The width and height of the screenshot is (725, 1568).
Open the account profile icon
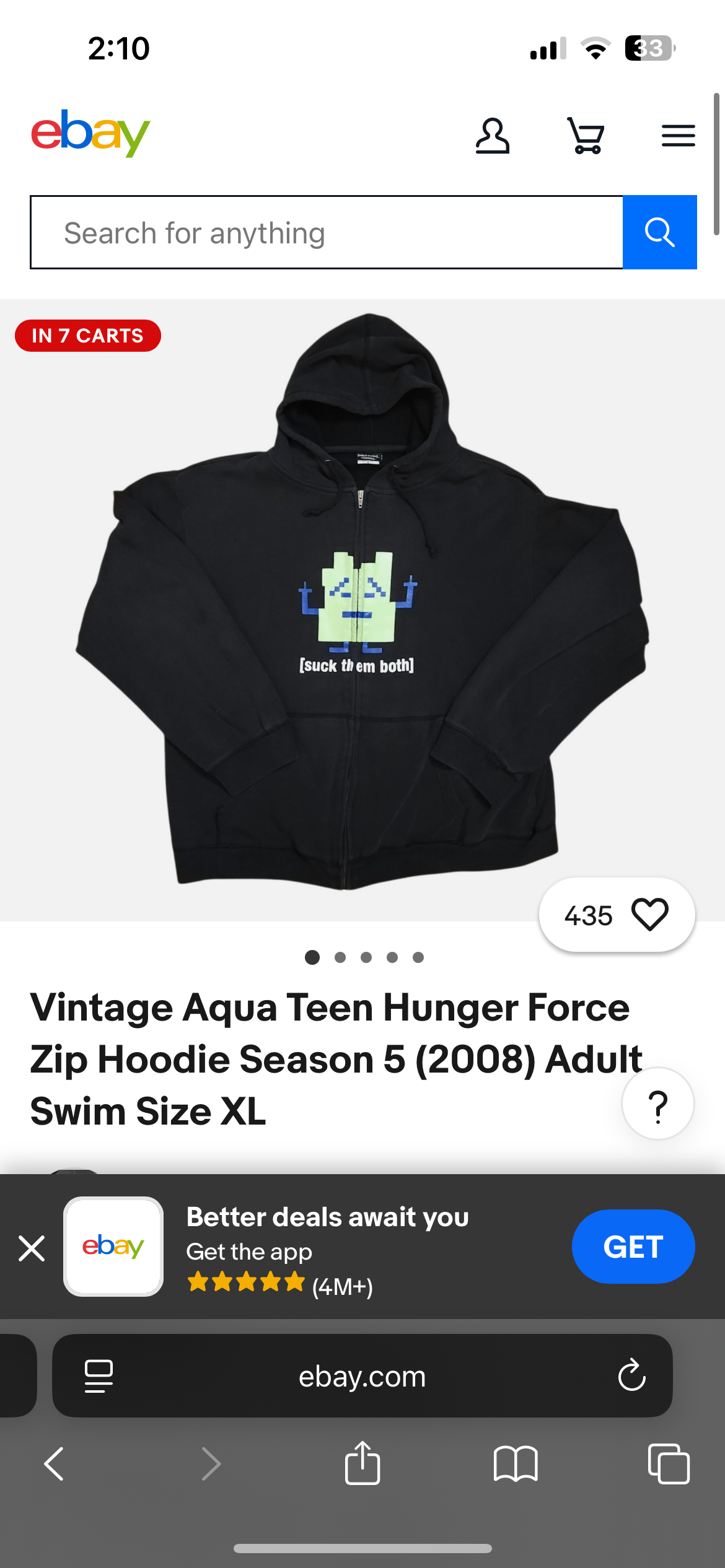point(492,136)
